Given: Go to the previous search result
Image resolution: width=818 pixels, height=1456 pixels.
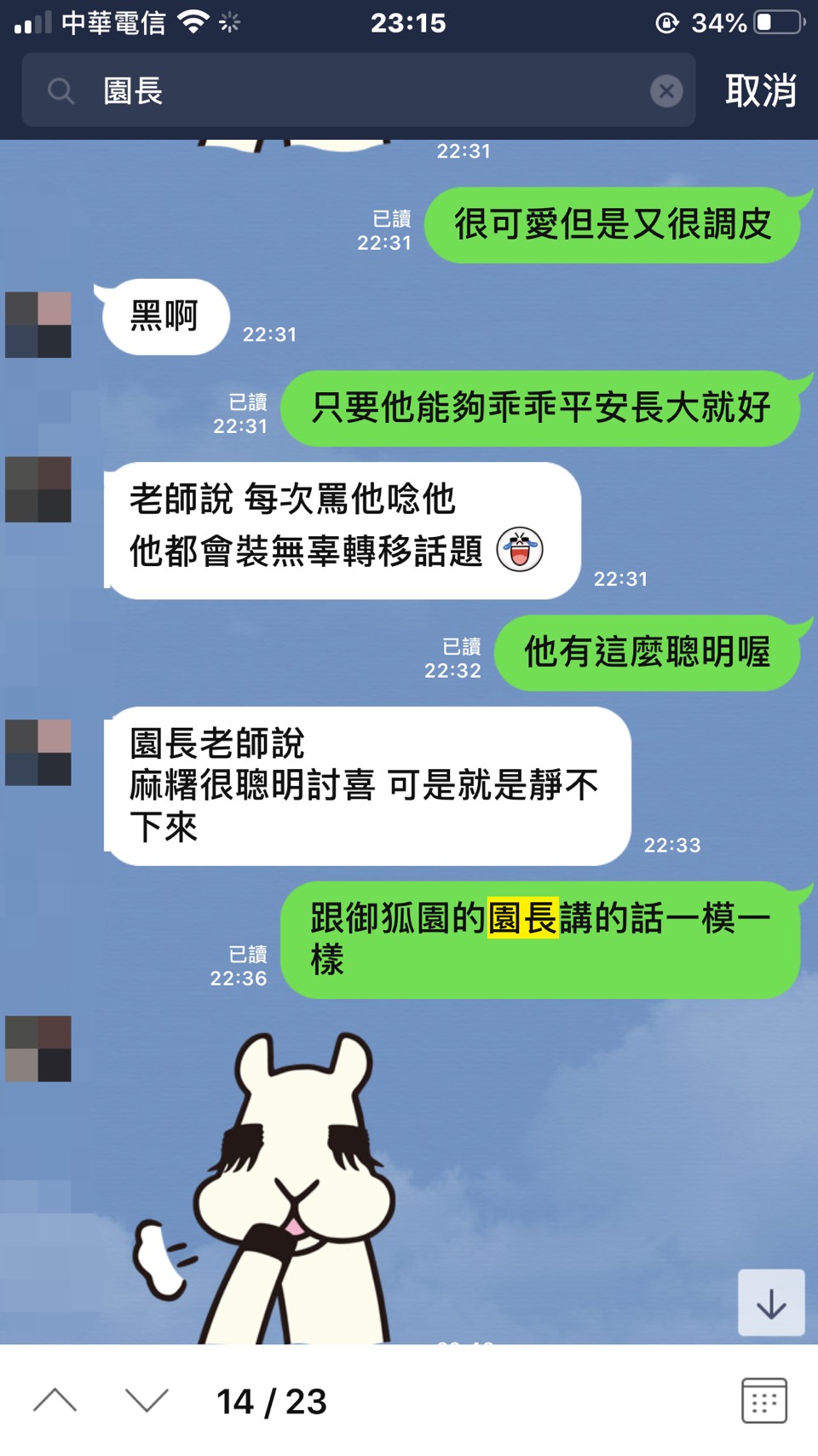Looking at the screenshot, I should coord(55,1401).
